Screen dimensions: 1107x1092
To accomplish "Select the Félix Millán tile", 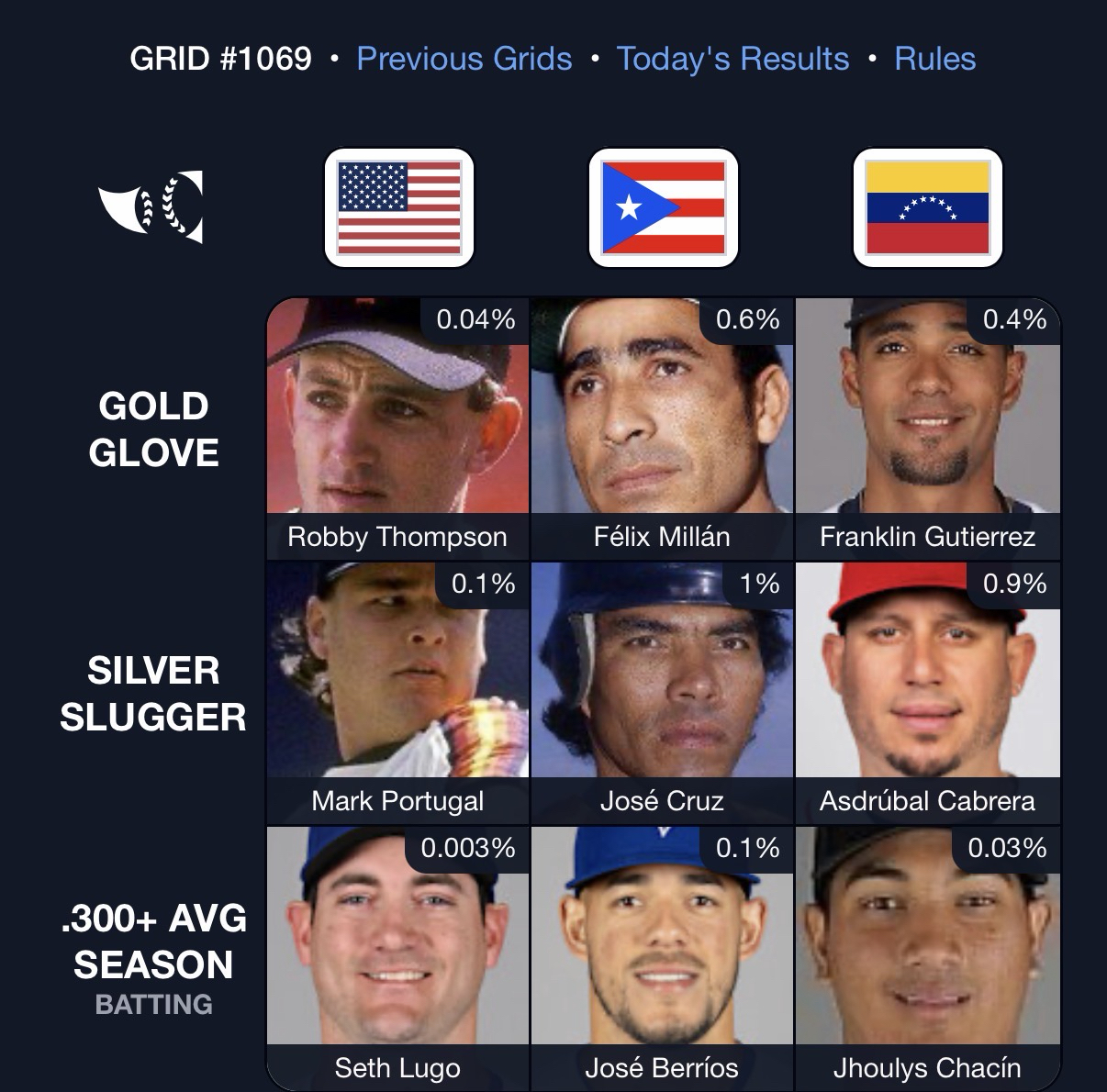I will coord(662,428).
